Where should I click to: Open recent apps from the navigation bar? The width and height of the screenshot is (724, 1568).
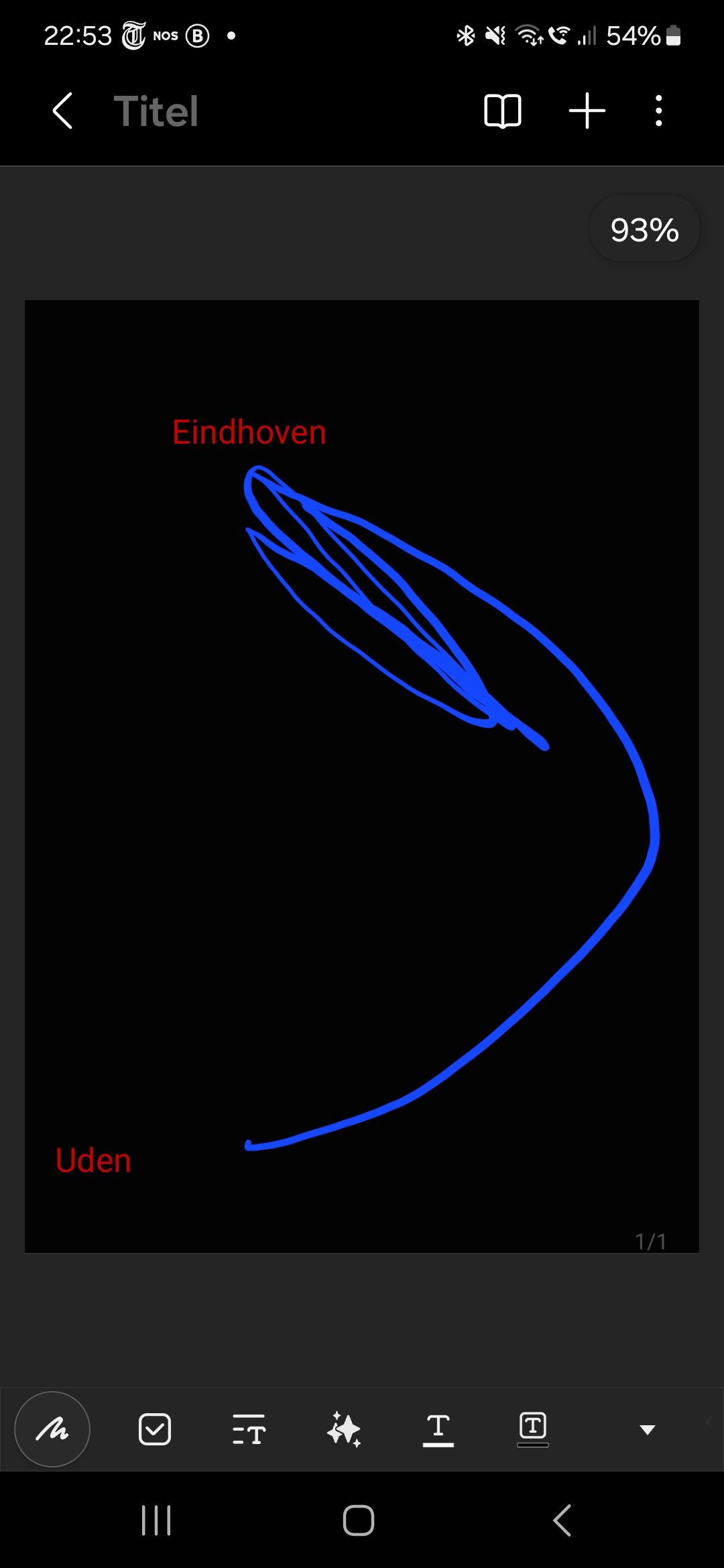[x=156, y=1520]
